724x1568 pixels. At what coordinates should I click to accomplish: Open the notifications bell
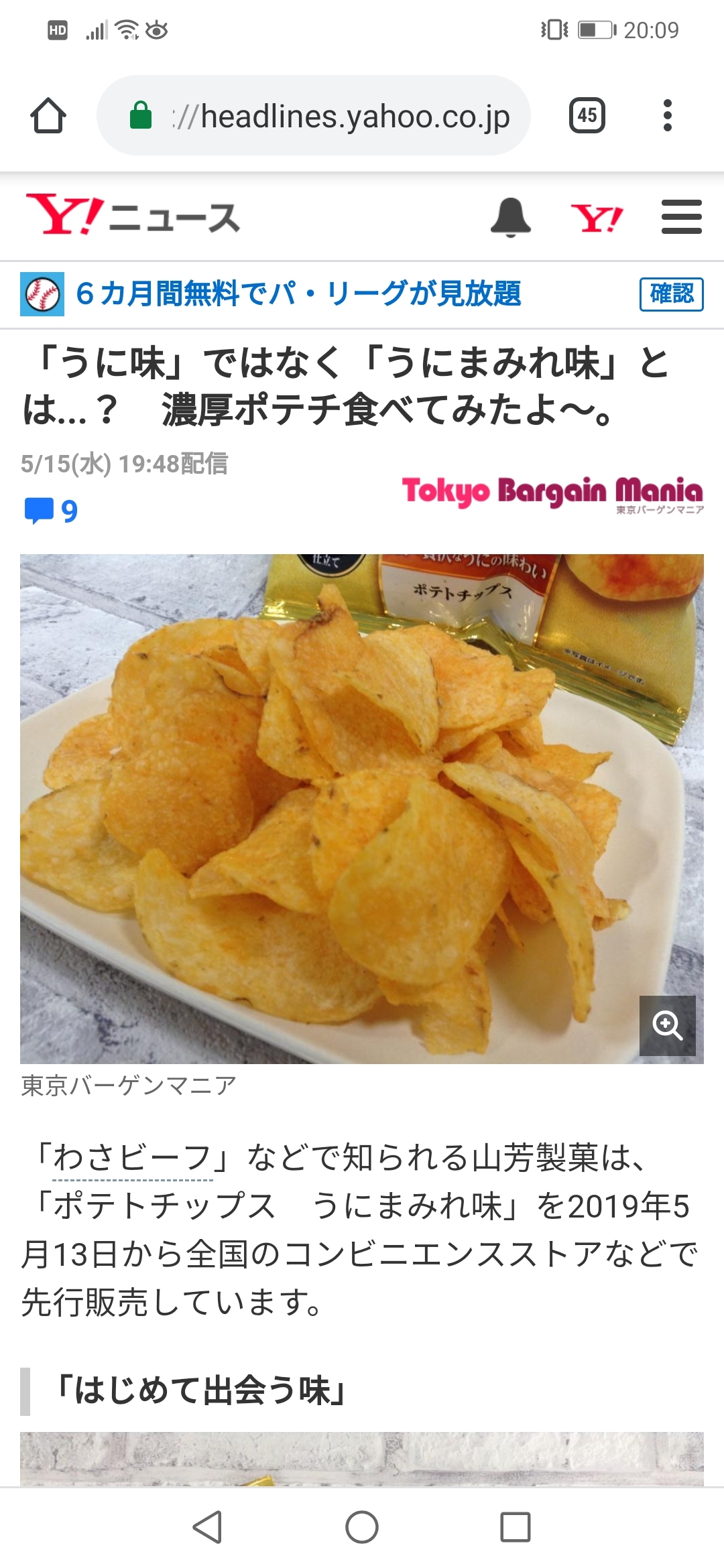pyautogui.click(x=511, y=217)
